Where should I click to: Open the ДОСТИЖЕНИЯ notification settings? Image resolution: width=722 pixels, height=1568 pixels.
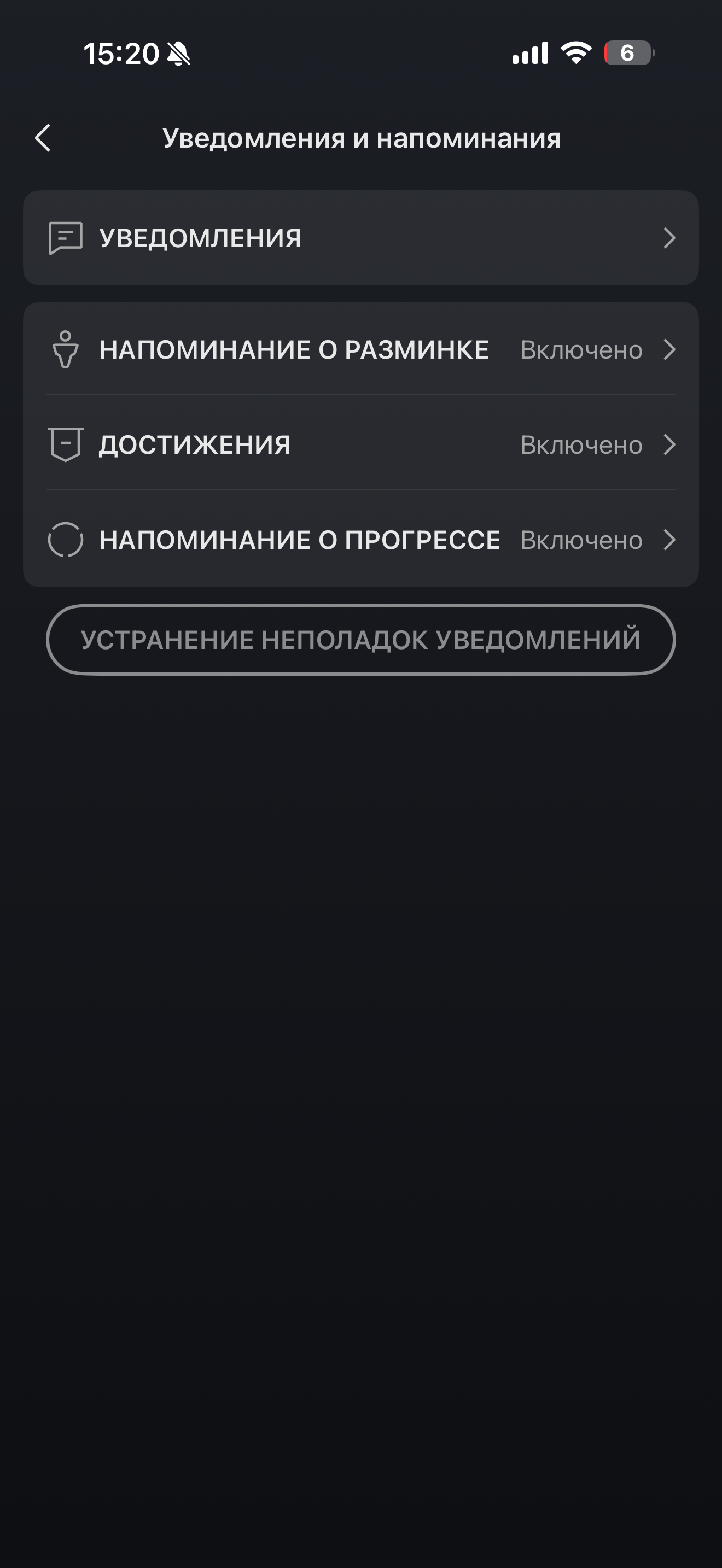coord(360,445)
